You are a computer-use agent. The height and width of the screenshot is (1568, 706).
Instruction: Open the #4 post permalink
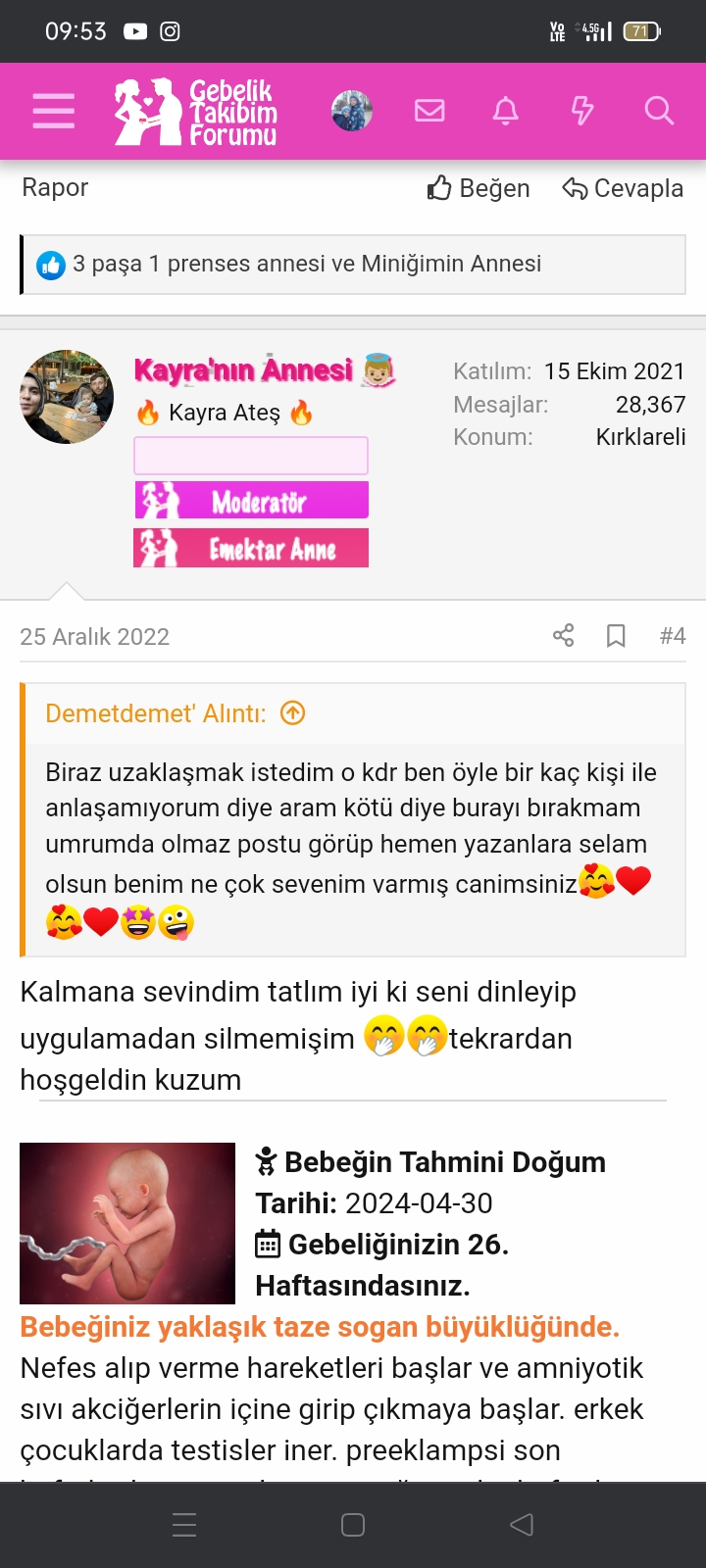click(673, 636)
